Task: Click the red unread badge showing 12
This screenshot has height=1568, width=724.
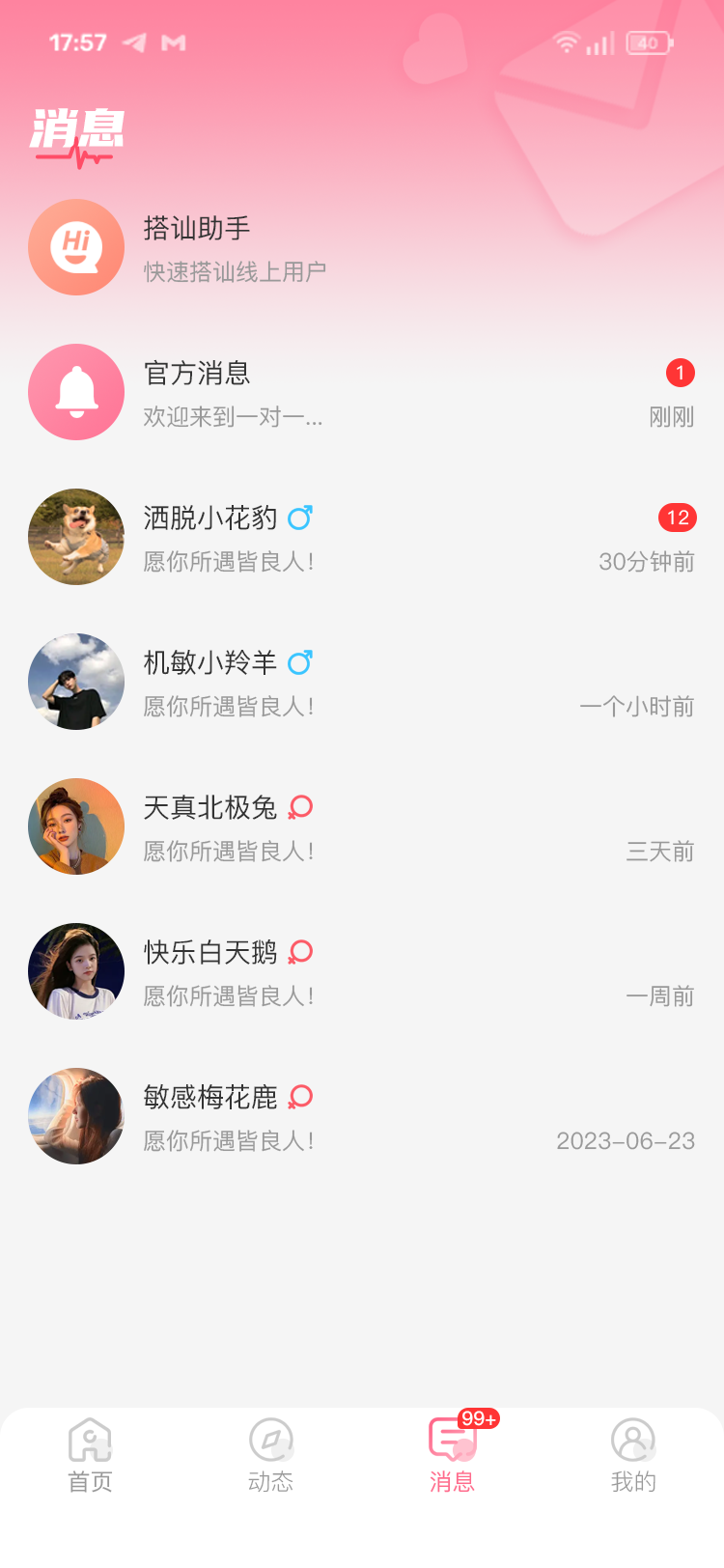Action: [x=679, y=518]
